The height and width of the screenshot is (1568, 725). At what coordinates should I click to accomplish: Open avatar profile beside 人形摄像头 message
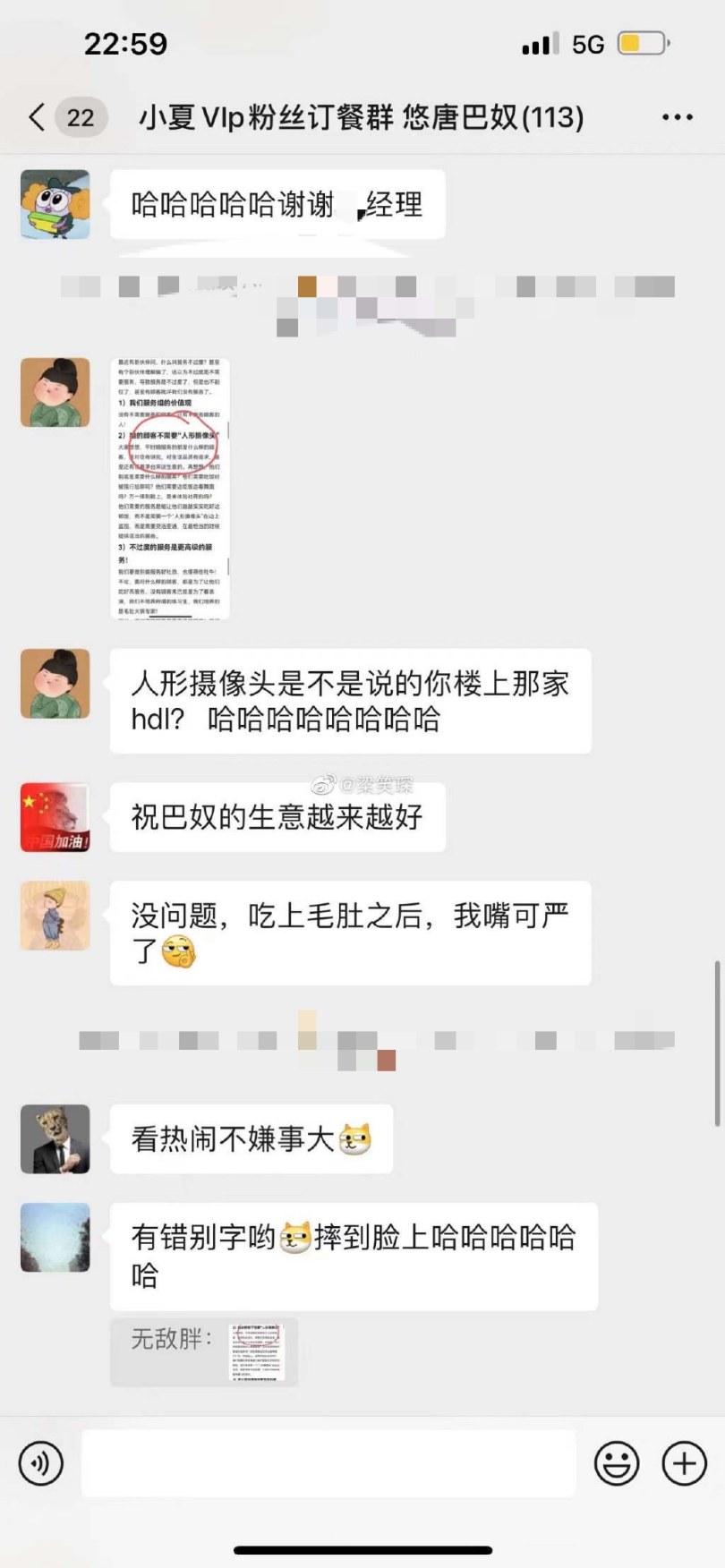55,683
